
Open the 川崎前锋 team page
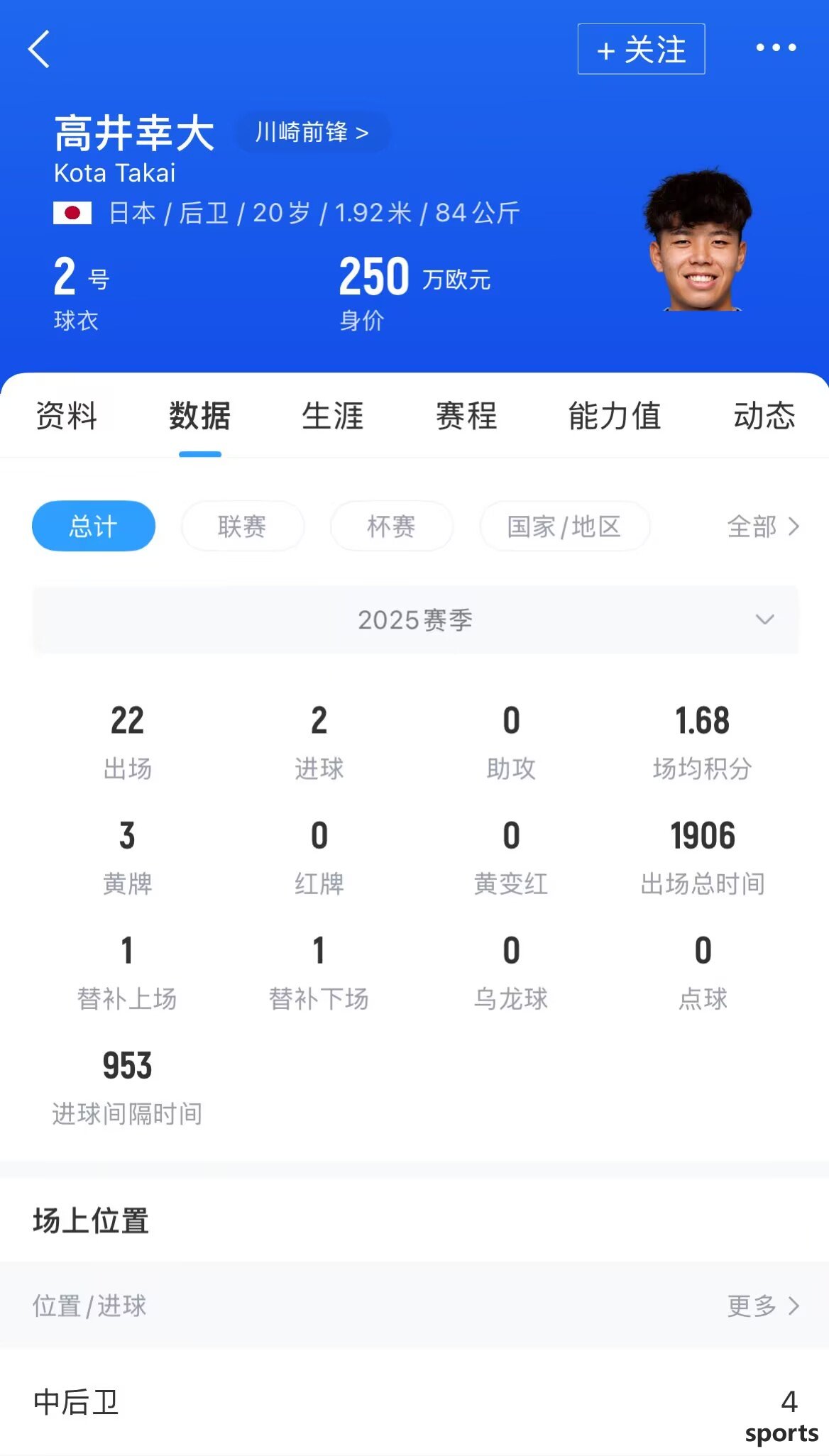(312, 132)
